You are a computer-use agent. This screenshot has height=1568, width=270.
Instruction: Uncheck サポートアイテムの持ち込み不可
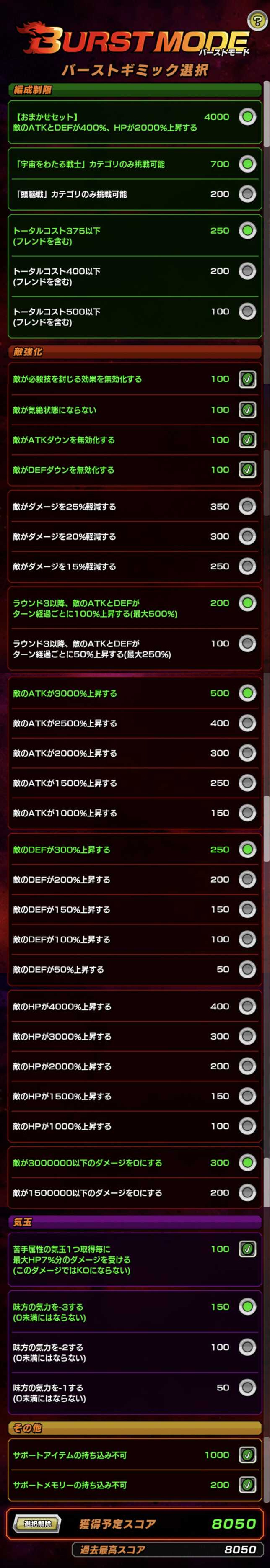(x=247, y=1455)
